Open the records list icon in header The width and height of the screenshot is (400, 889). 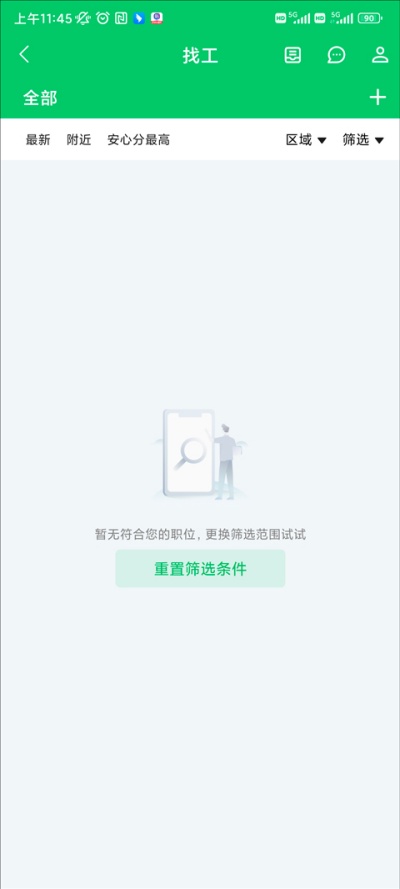pos(292,55)
